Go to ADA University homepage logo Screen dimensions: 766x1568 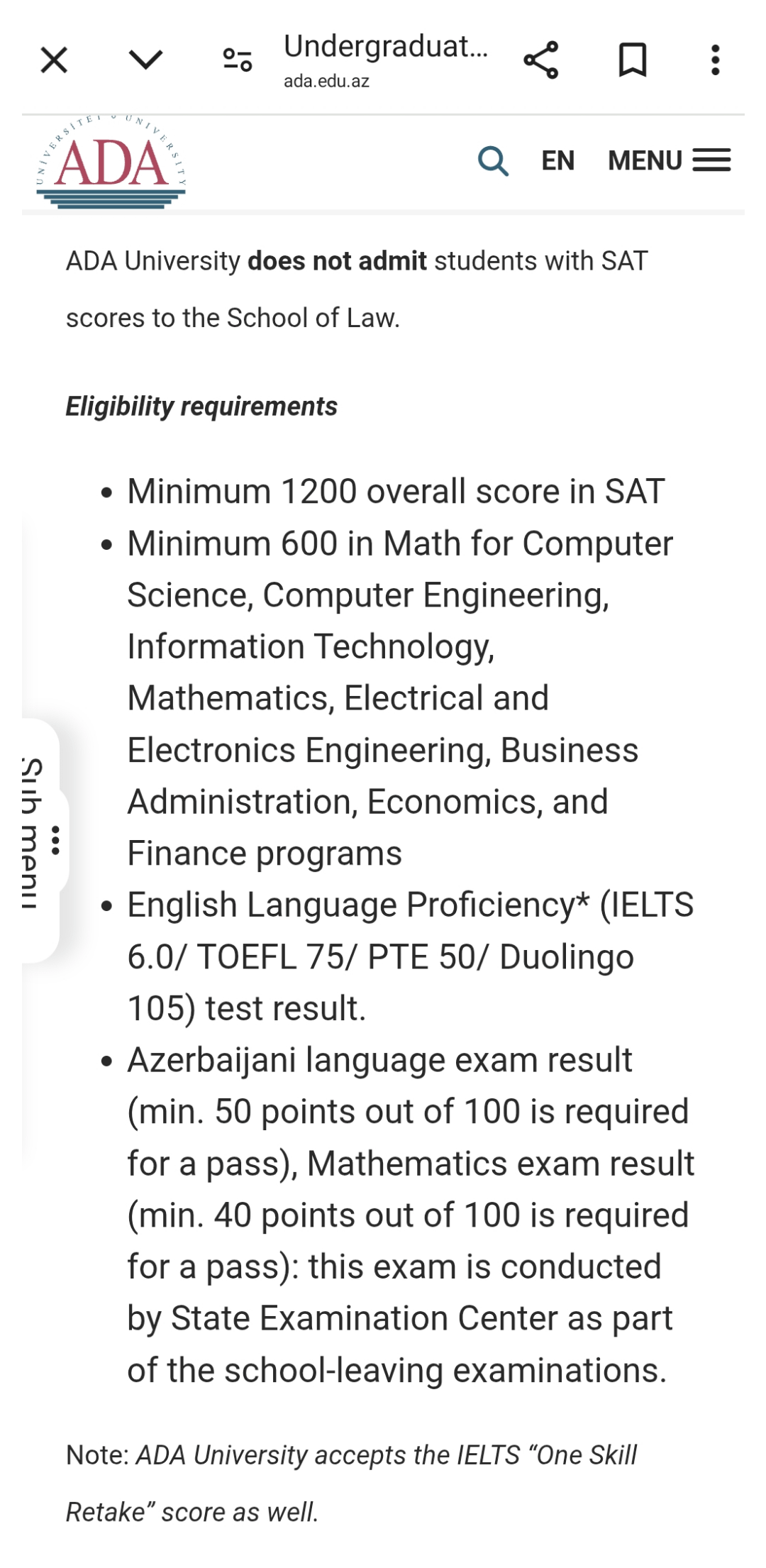(x=111, y=162)
